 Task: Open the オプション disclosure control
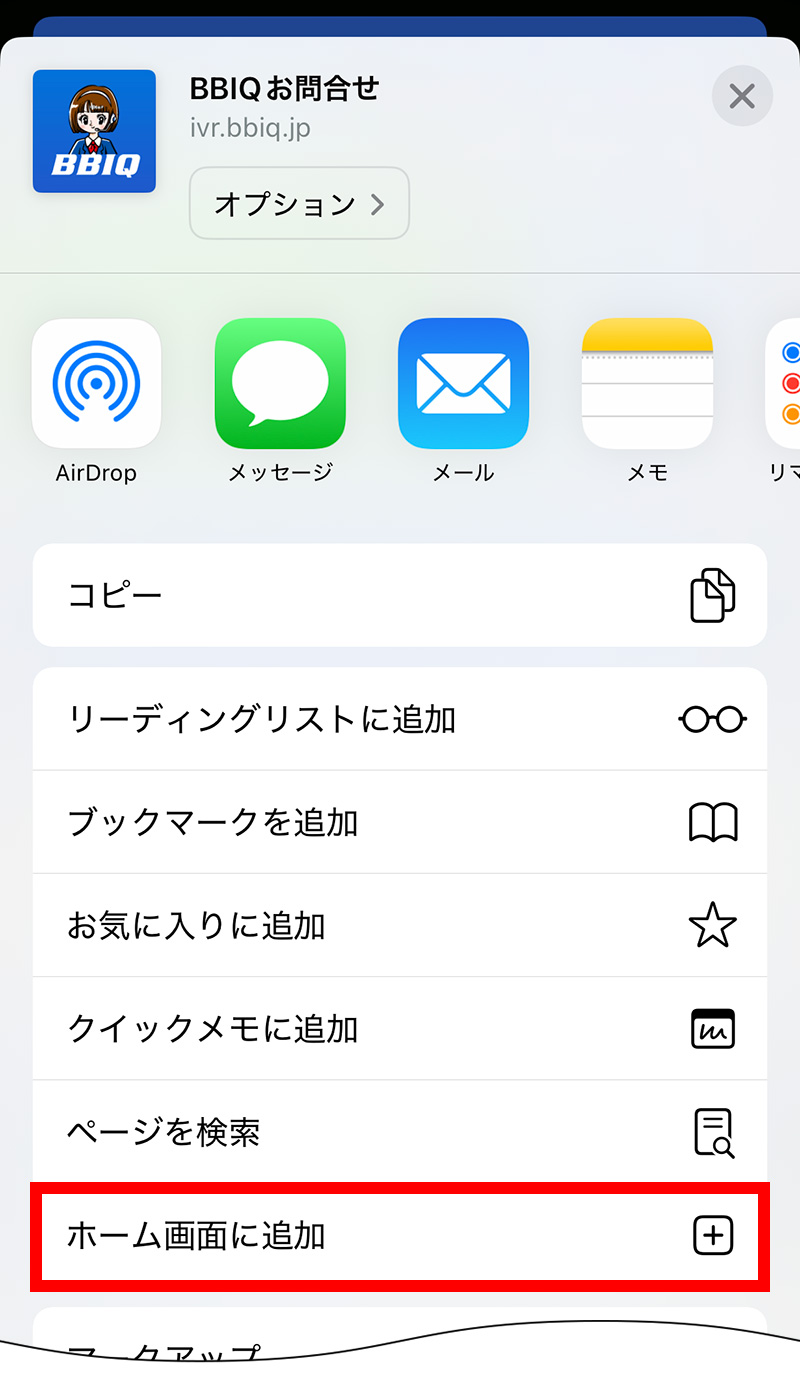click(299, 203)
